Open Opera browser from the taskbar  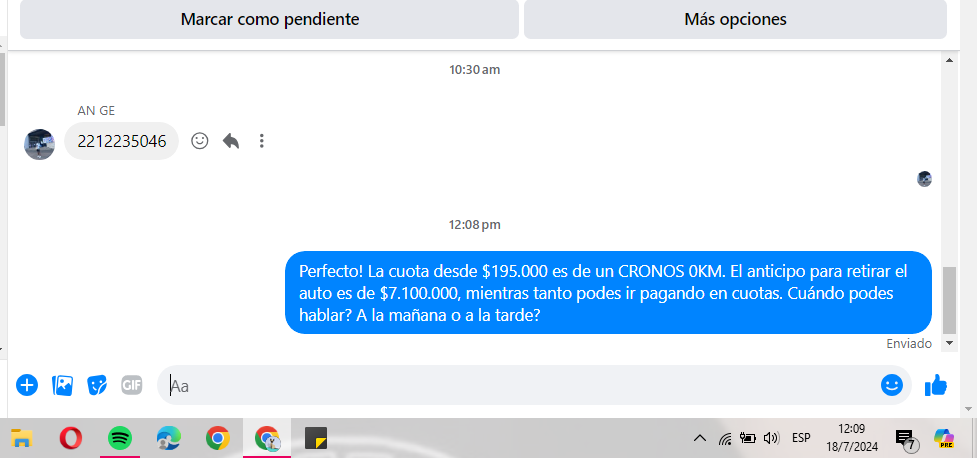pyautogui.click(x=70, y=438)
